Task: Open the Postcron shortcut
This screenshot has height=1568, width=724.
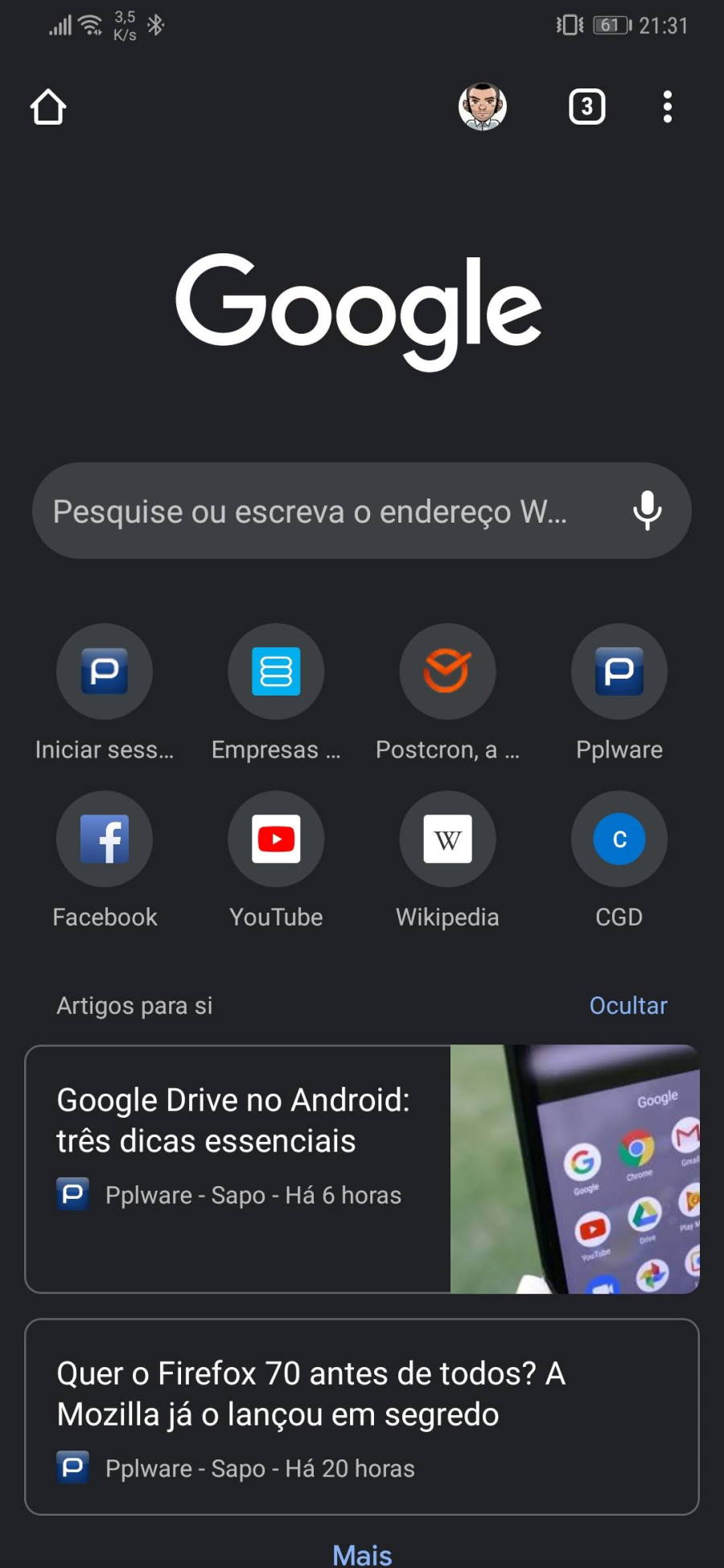Action: [x=447, y=672]
